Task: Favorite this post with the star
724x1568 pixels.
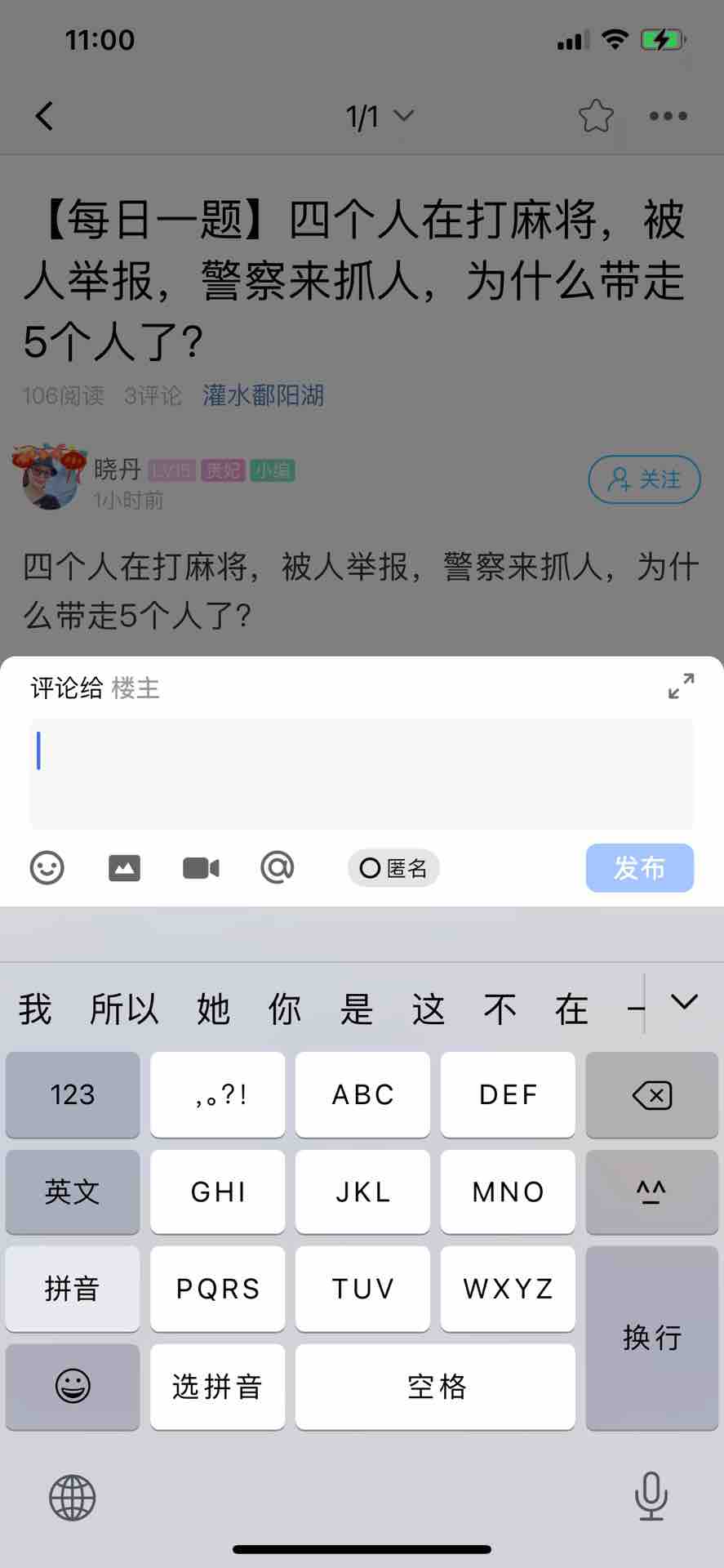Action: tap(596, 116)
